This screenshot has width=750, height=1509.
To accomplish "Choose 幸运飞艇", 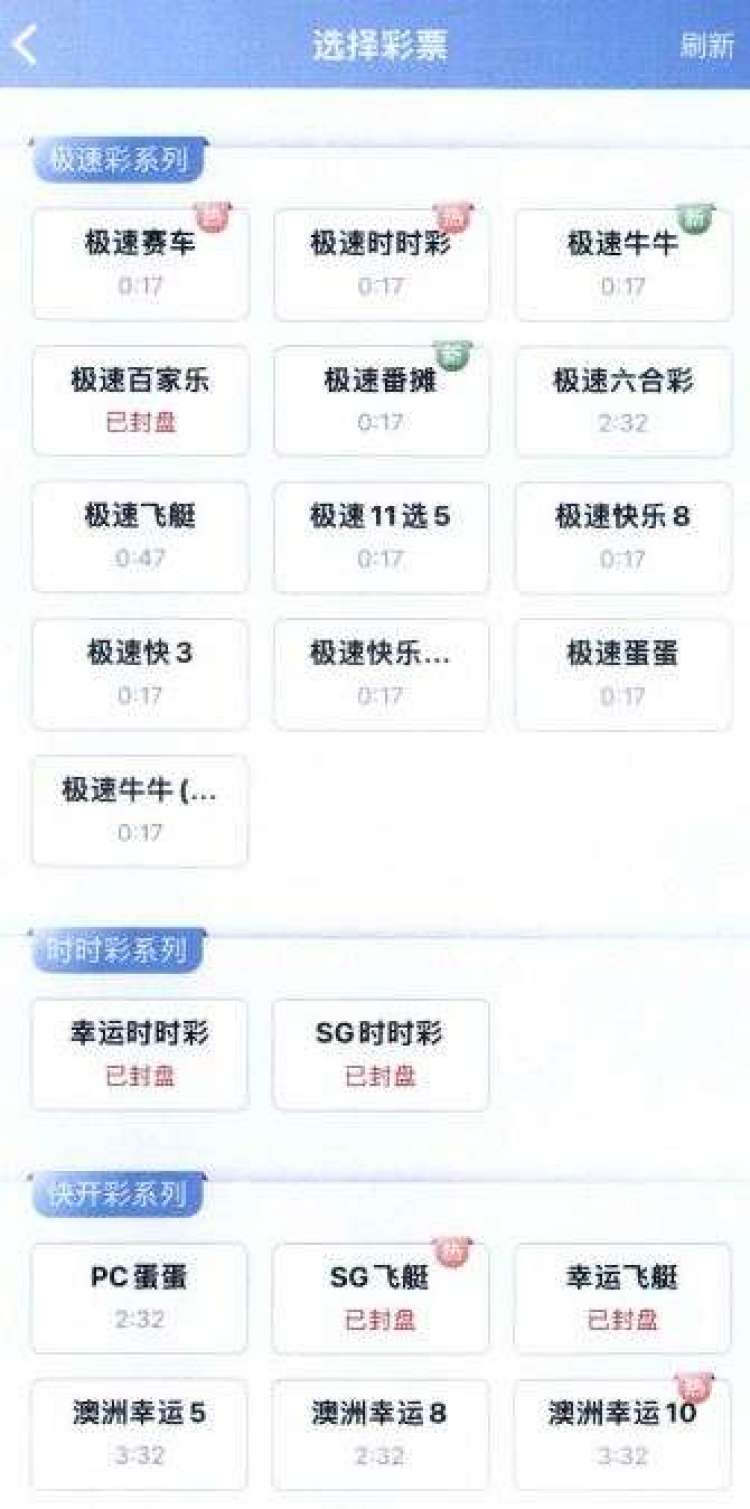I will [x=622, y=1297].
